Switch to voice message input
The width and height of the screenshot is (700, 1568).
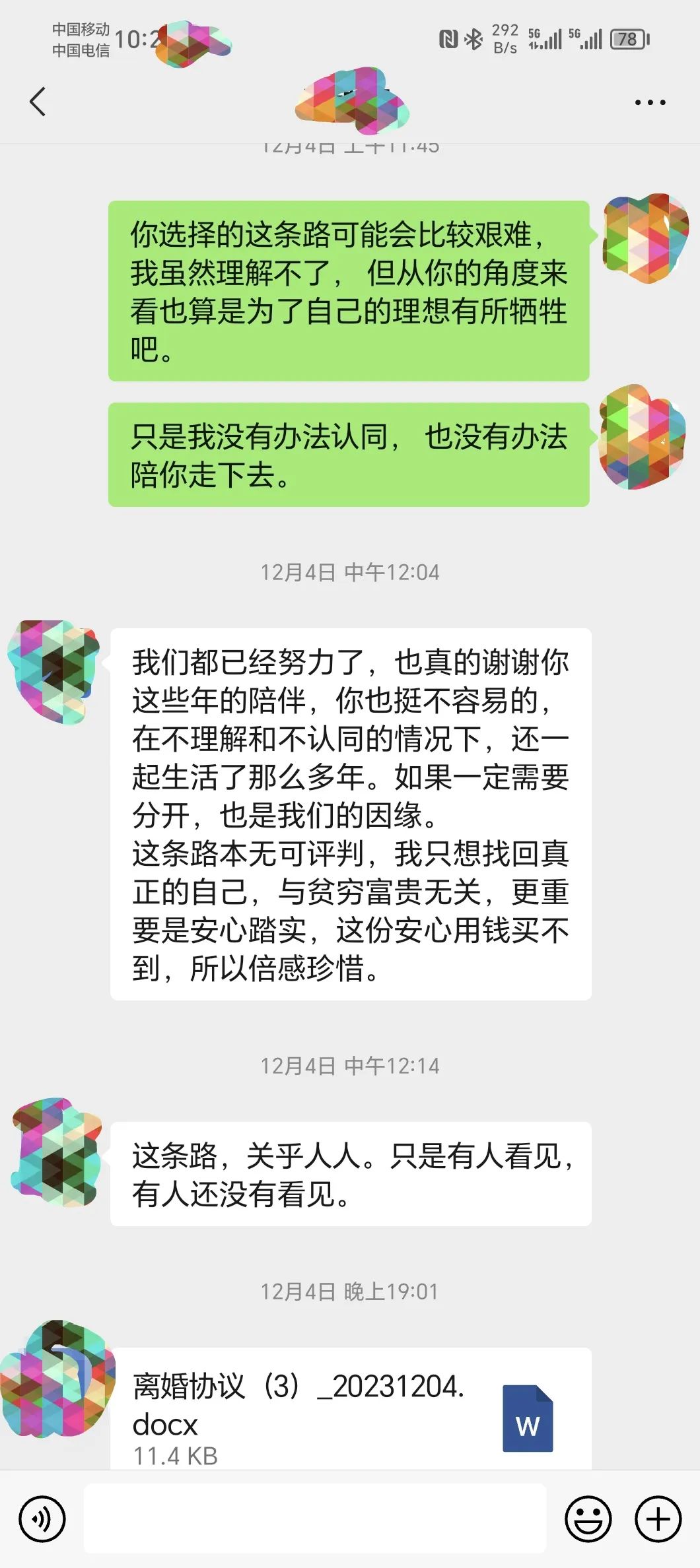pyautogui.click(x=42, y=1519)
